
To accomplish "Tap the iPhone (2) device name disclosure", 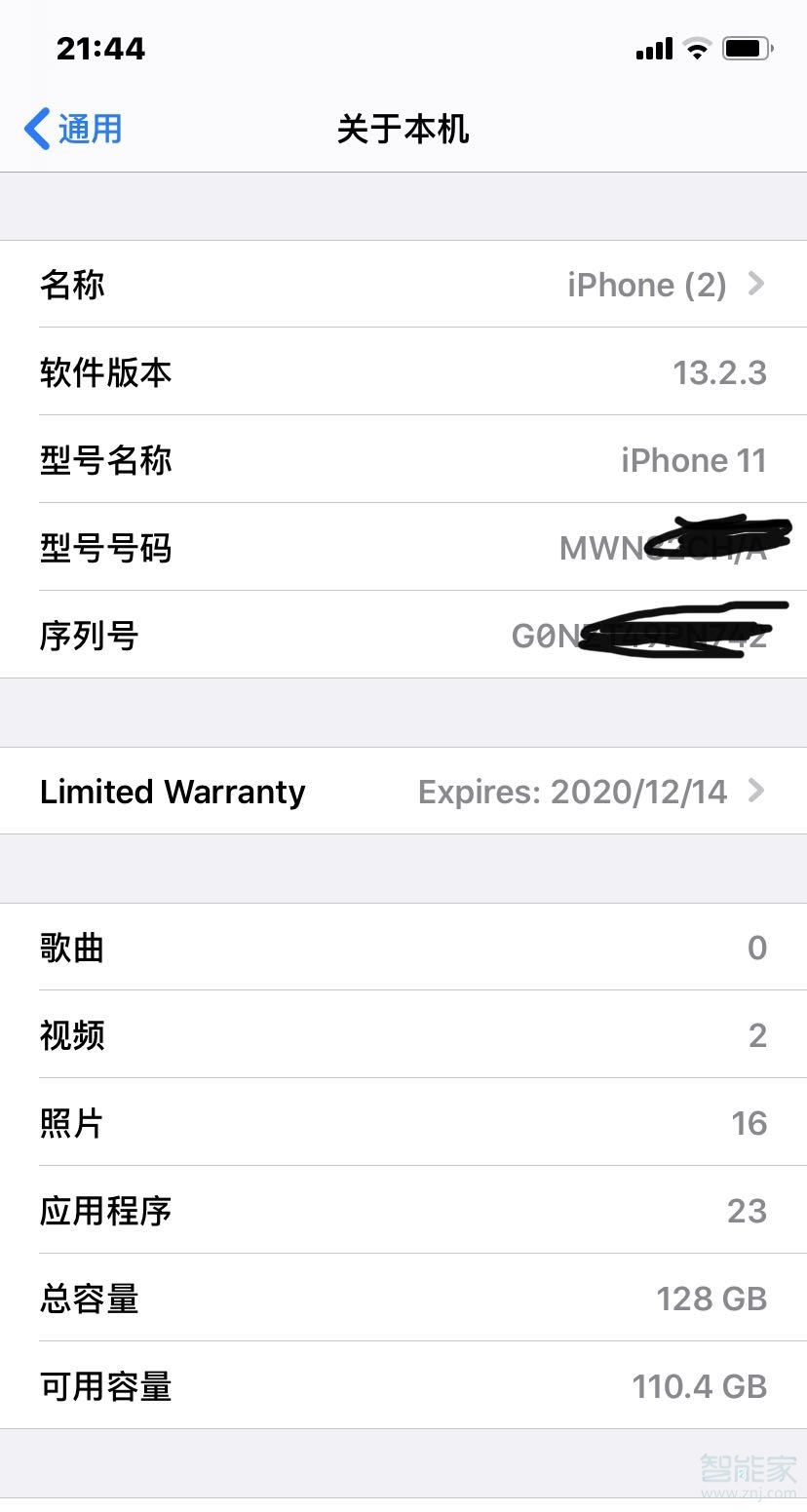I will pos(647,284).
